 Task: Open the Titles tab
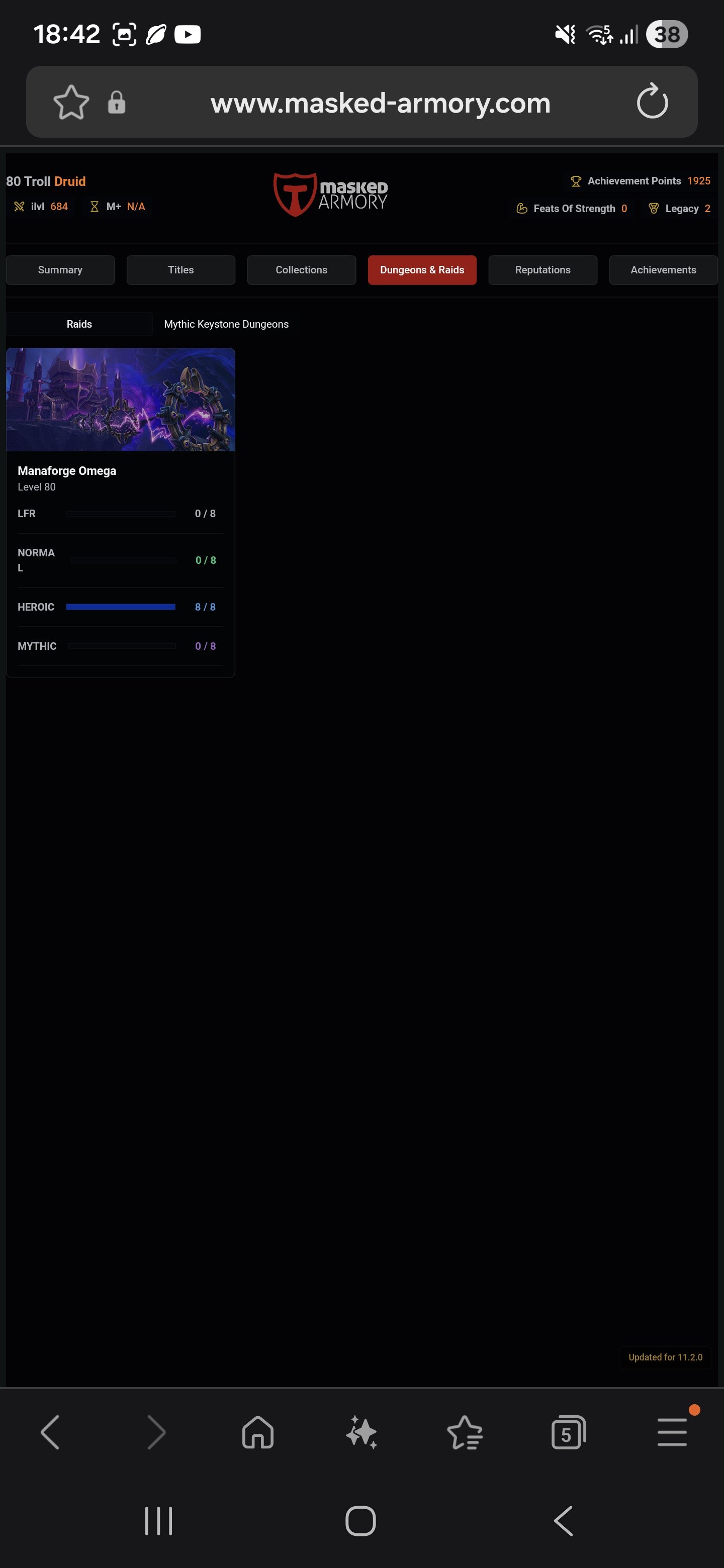point(181,270)
